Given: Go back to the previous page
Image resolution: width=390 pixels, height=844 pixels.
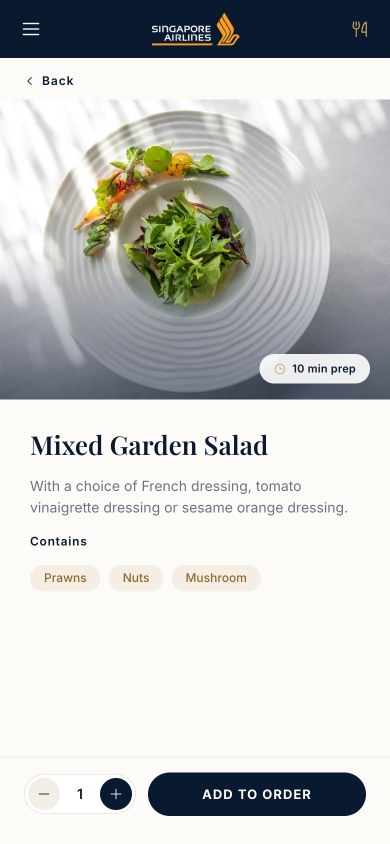Looking at the screenshot, I should coord(50,81).
